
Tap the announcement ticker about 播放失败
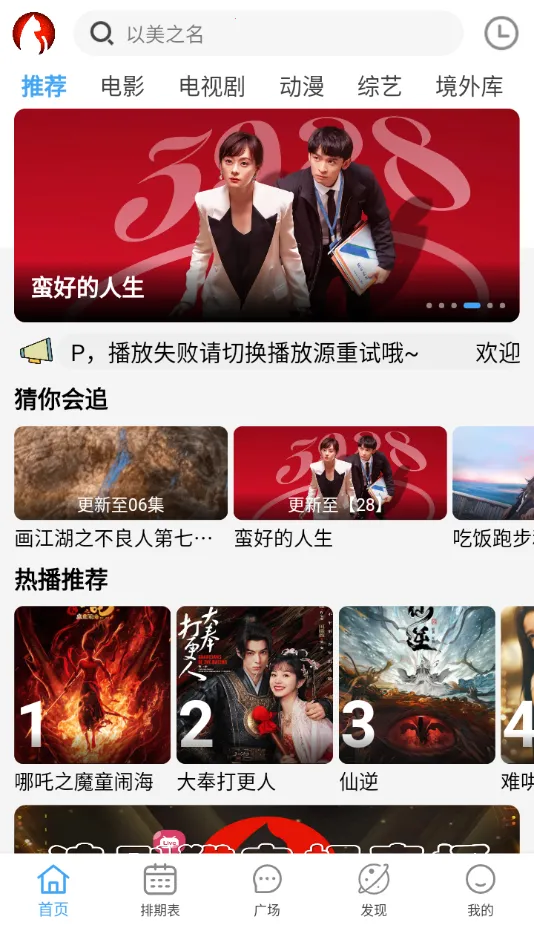(x=290, y=353)
